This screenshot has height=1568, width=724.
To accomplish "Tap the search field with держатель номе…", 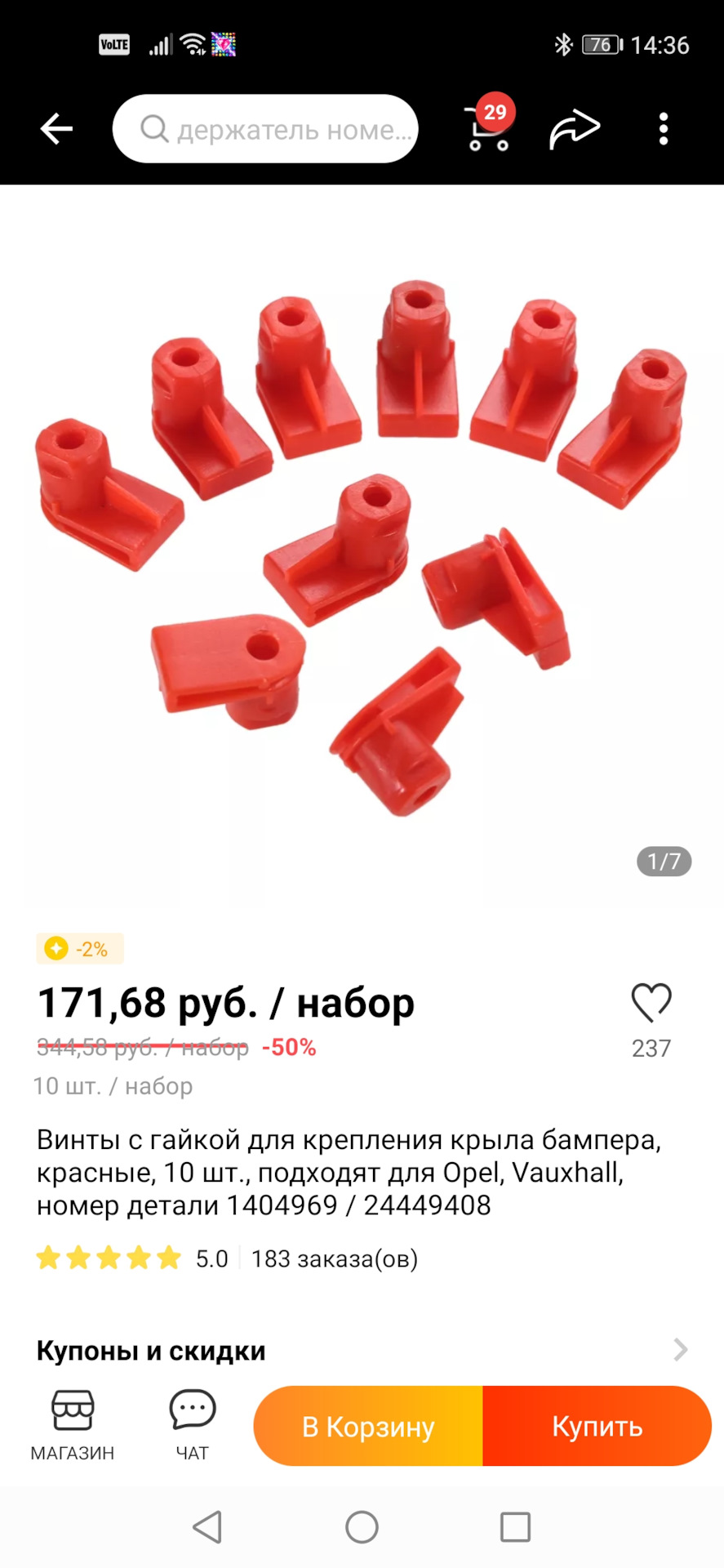I will pyautogui.click(x=265, y=129).
